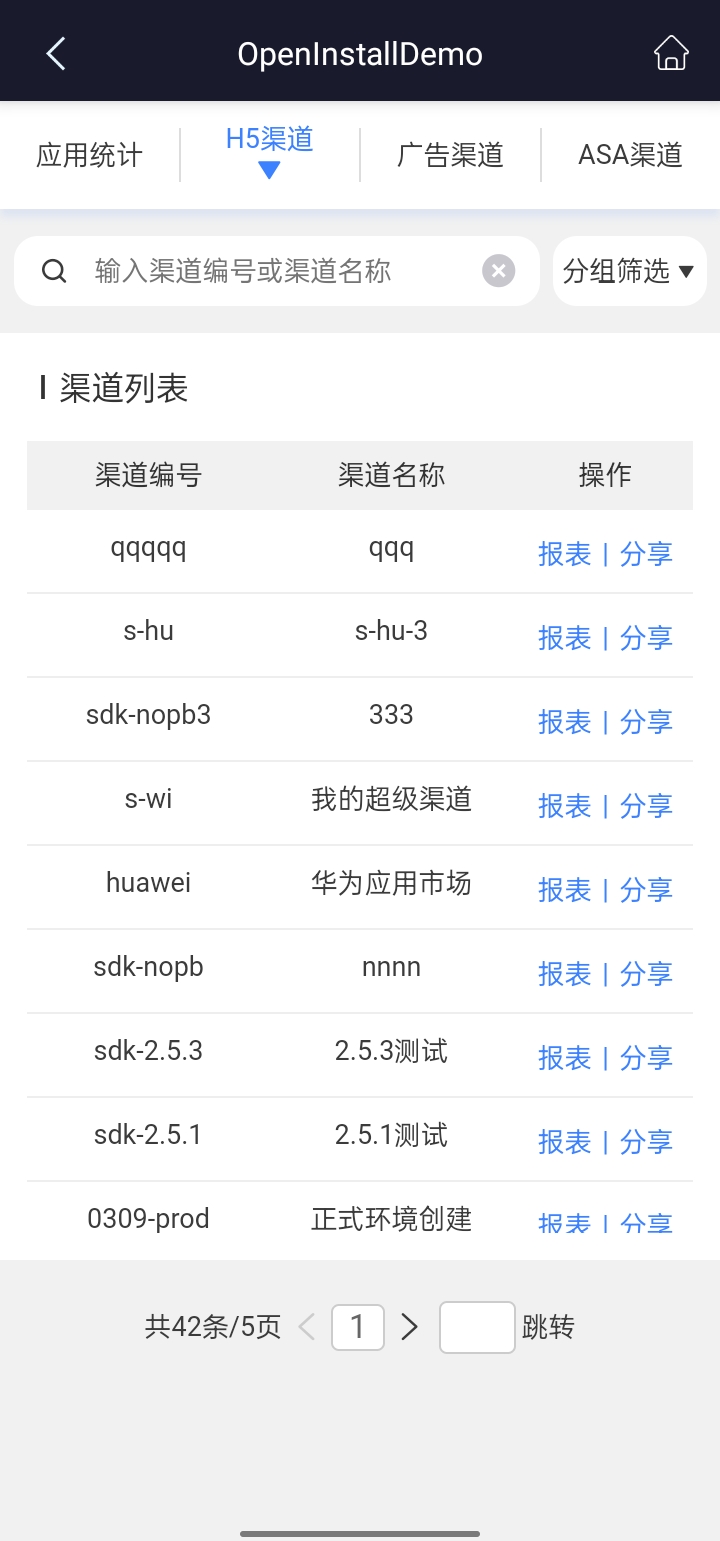Select page number 1 in the pagination
This screenshot has width=720, height=1541.
pos(358,1327)
